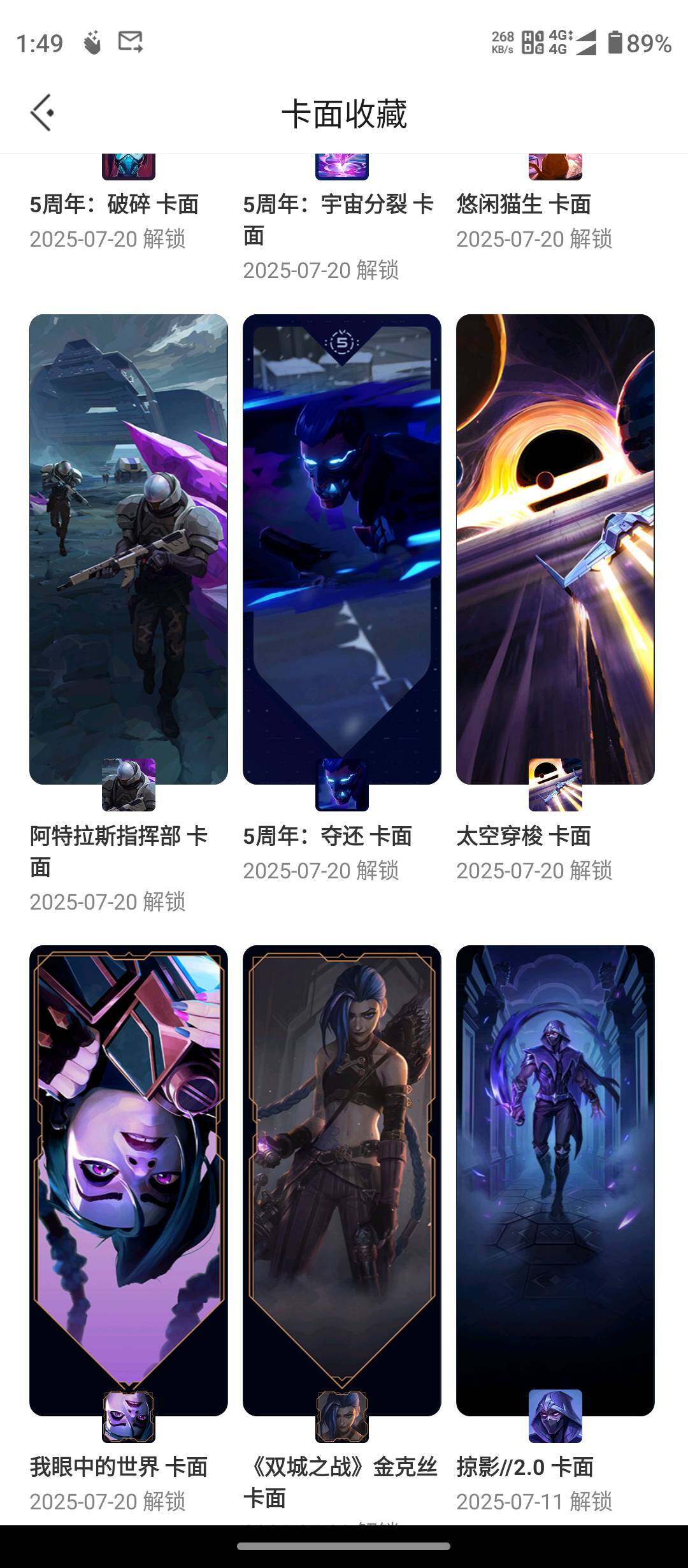Image resolution: width=688 pixels, height=1568 pixels.
Task: Tap the 4G network icon in the status bar
Action: [x=558, y=41]
